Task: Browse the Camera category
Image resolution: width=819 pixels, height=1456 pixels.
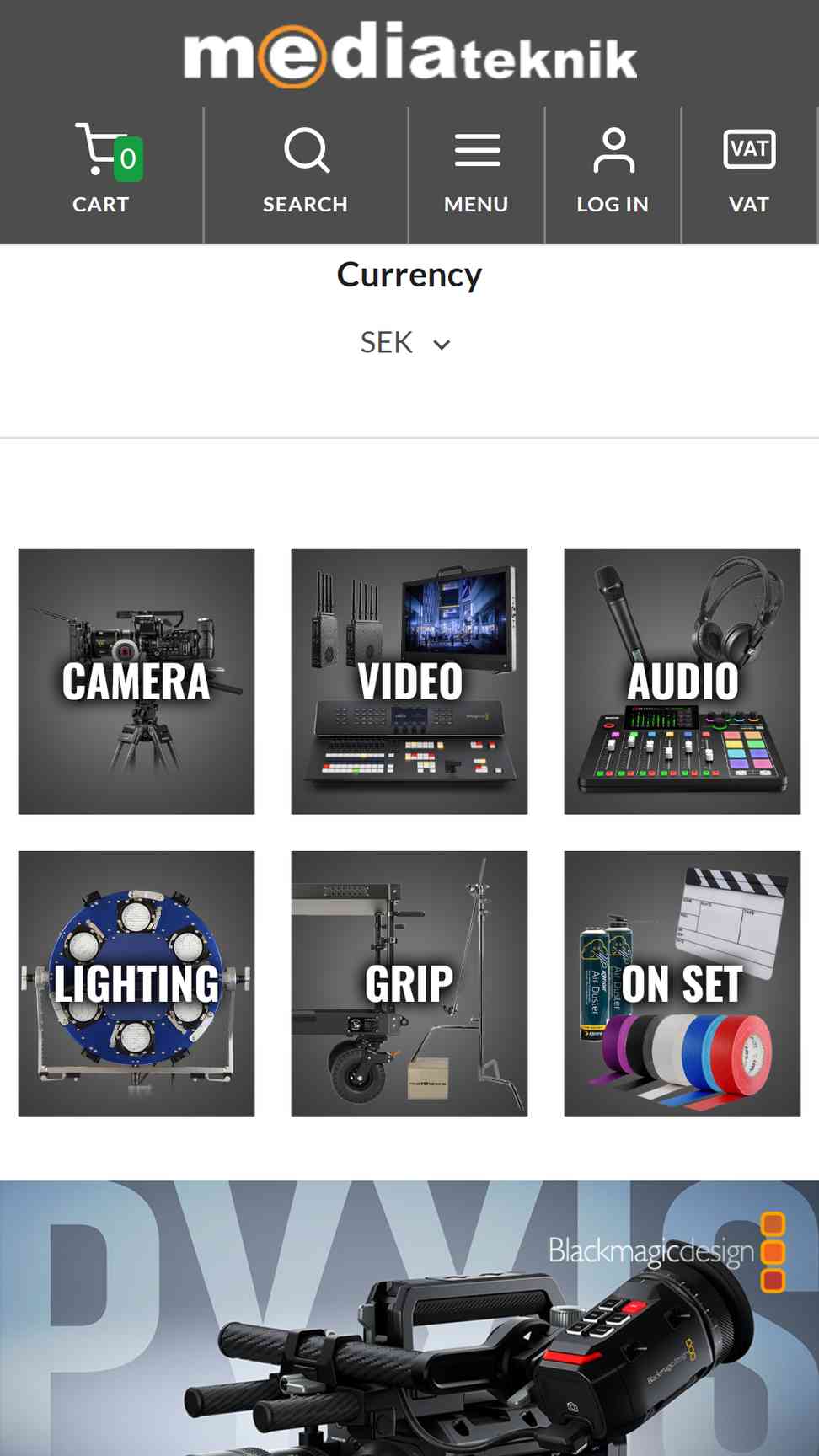Action: coord(136,681)
